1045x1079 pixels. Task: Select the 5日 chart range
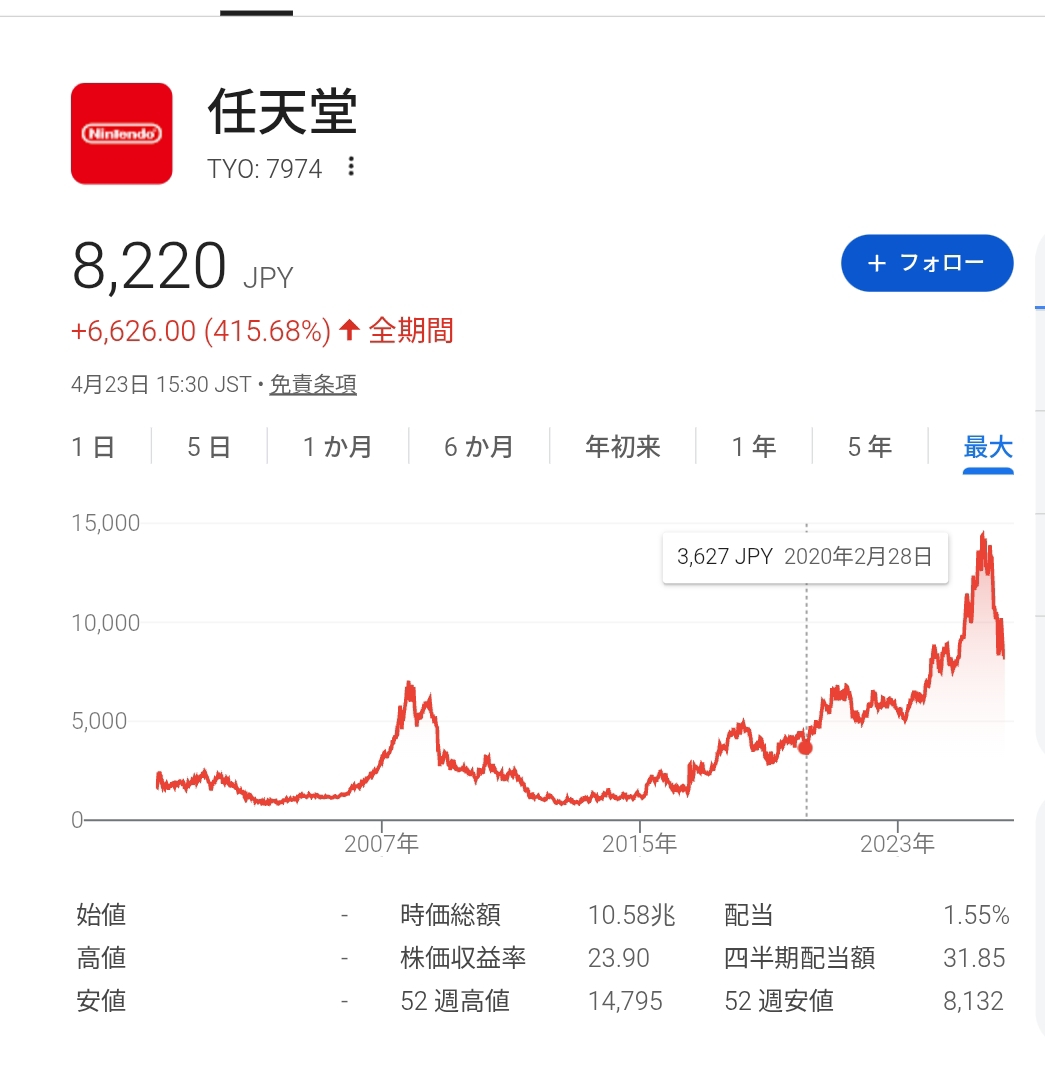209,446
